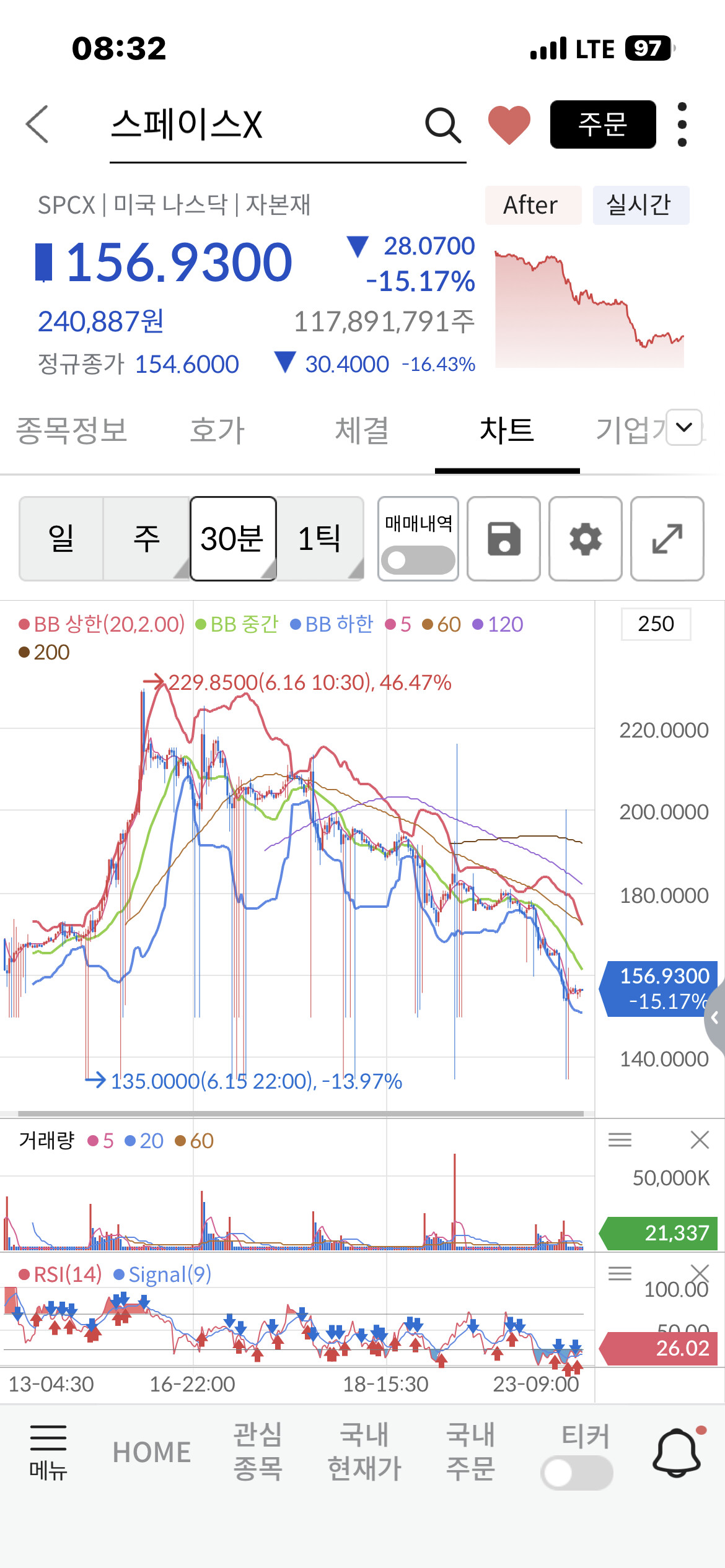Image resolution: width=725 pixels, height=1568 pixels.
Task: Tap the stock search magnifier icon
Action: (443, 125)
